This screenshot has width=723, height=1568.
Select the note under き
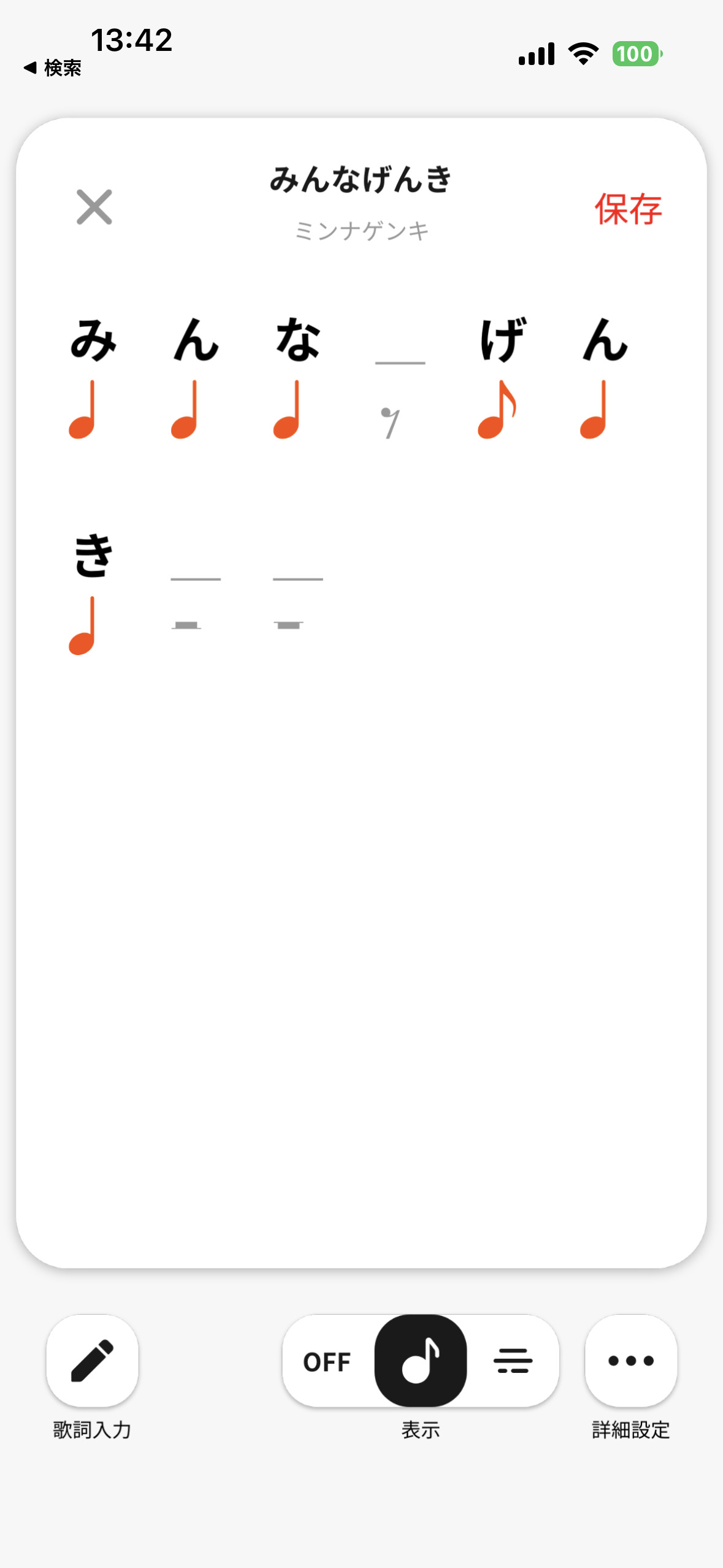(82, 625)
